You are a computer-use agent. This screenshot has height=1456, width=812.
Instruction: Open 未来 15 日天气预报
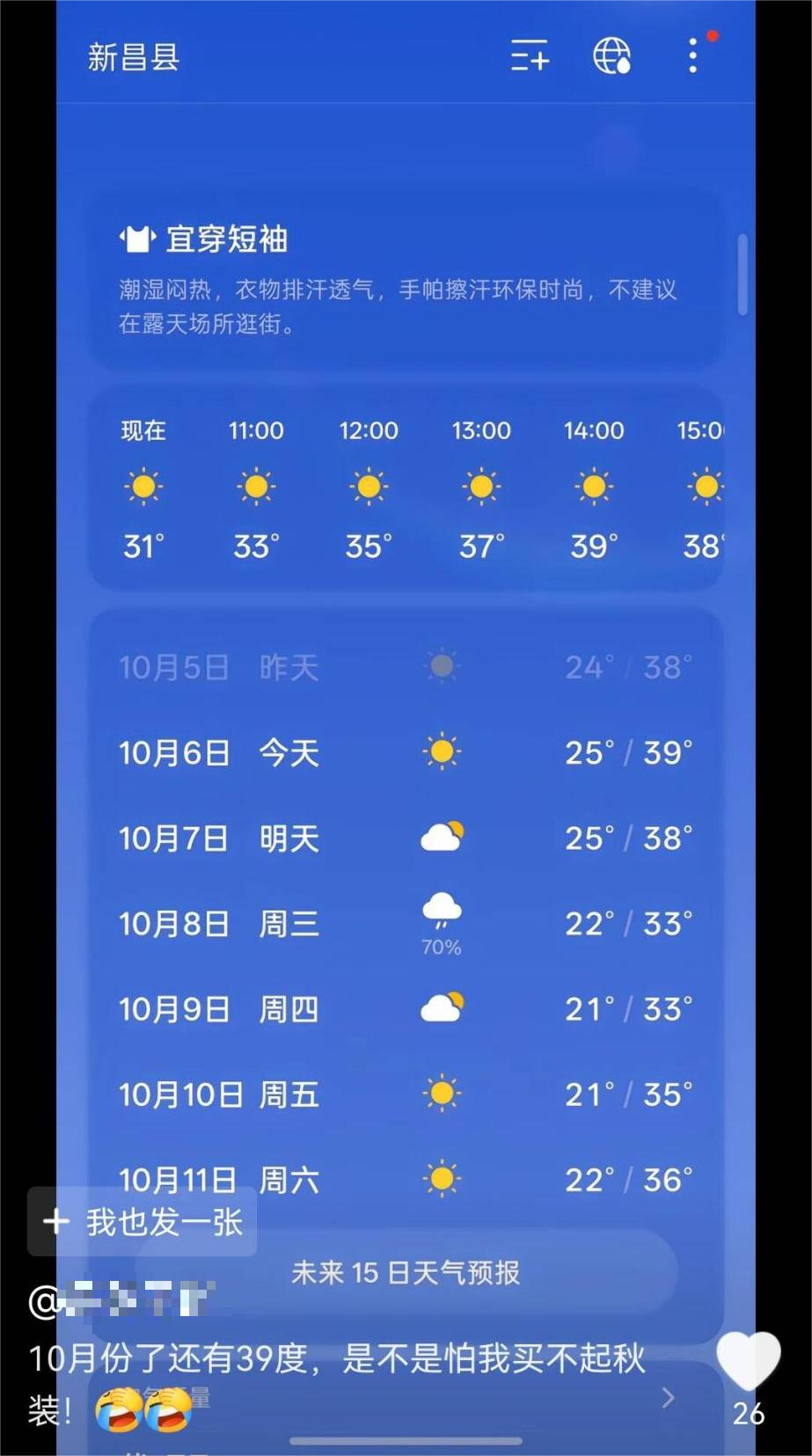click(x=406, y=1270)
